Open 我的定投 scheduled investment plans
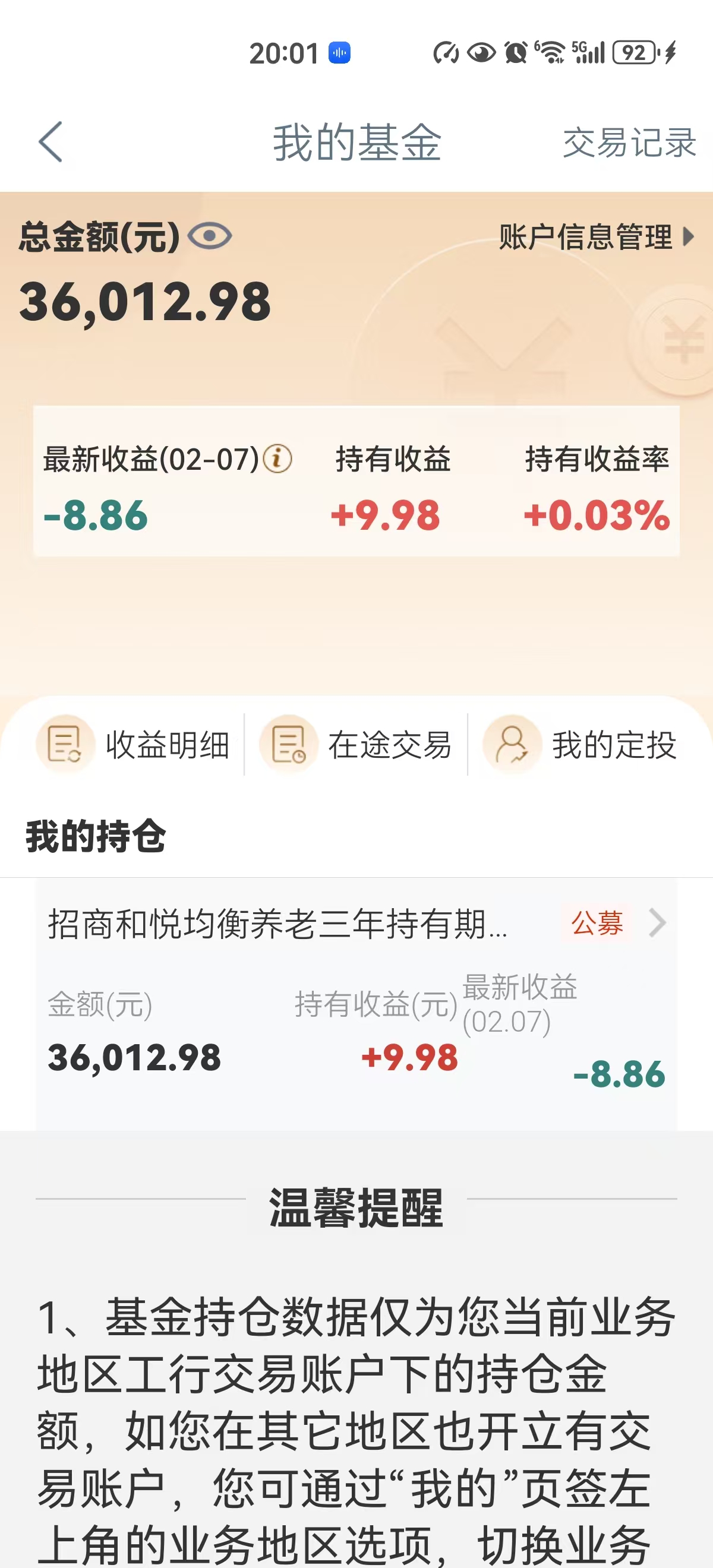713x1568 pixels. (x=580, y=744)
